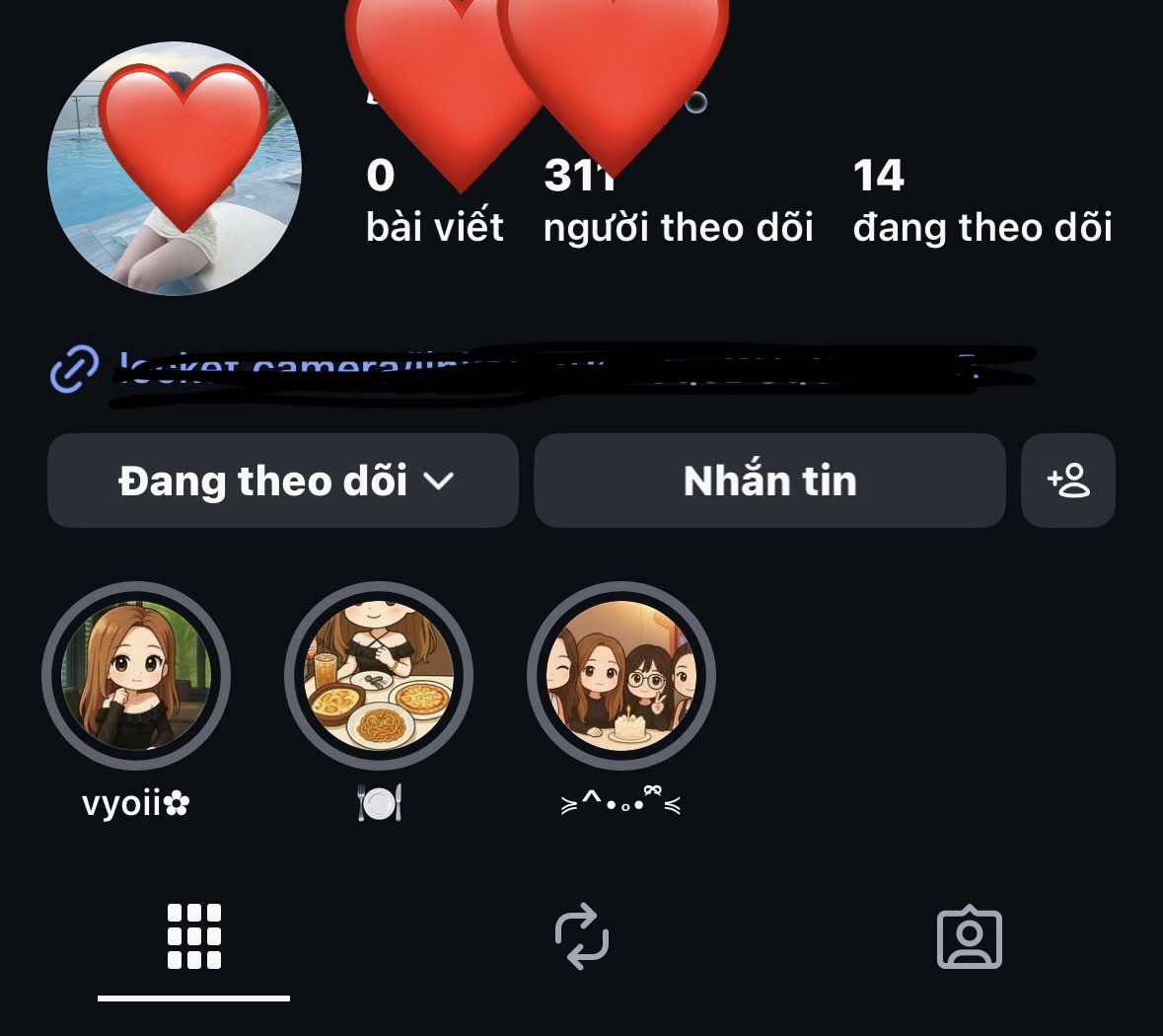1163x1036 pixels.
Task: View the profile picture
Action: pyautogui.click(x=175, y=169)
